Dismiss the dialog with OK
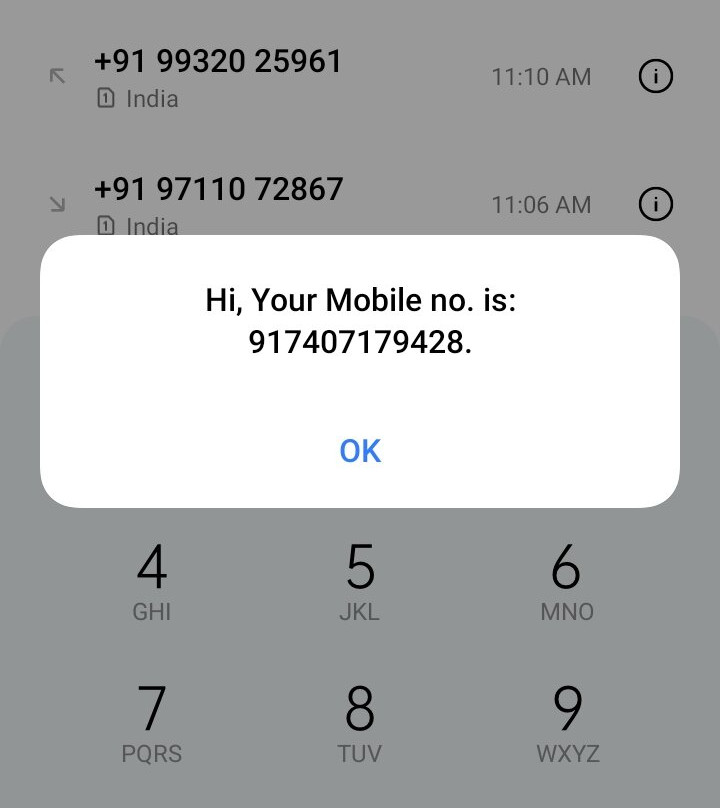The image size is (720, 808). [360, 451]
